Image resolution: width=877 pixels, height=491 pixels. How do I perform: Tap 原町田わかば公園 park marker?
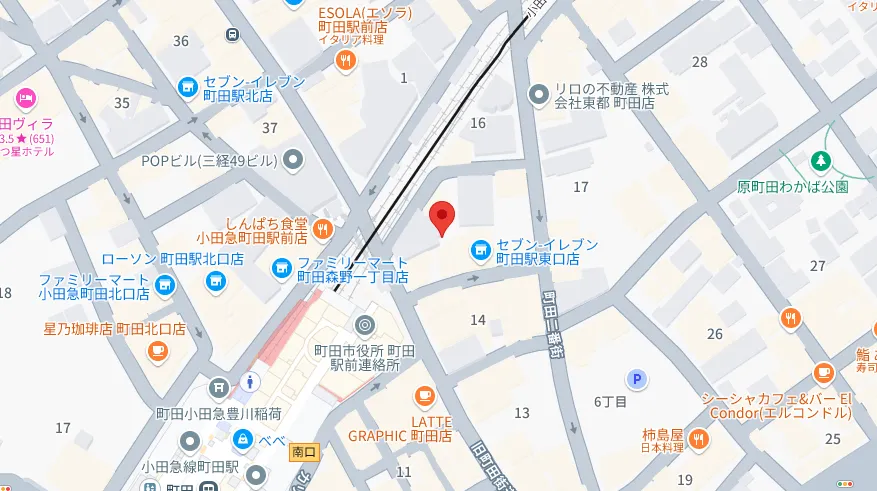820,159
